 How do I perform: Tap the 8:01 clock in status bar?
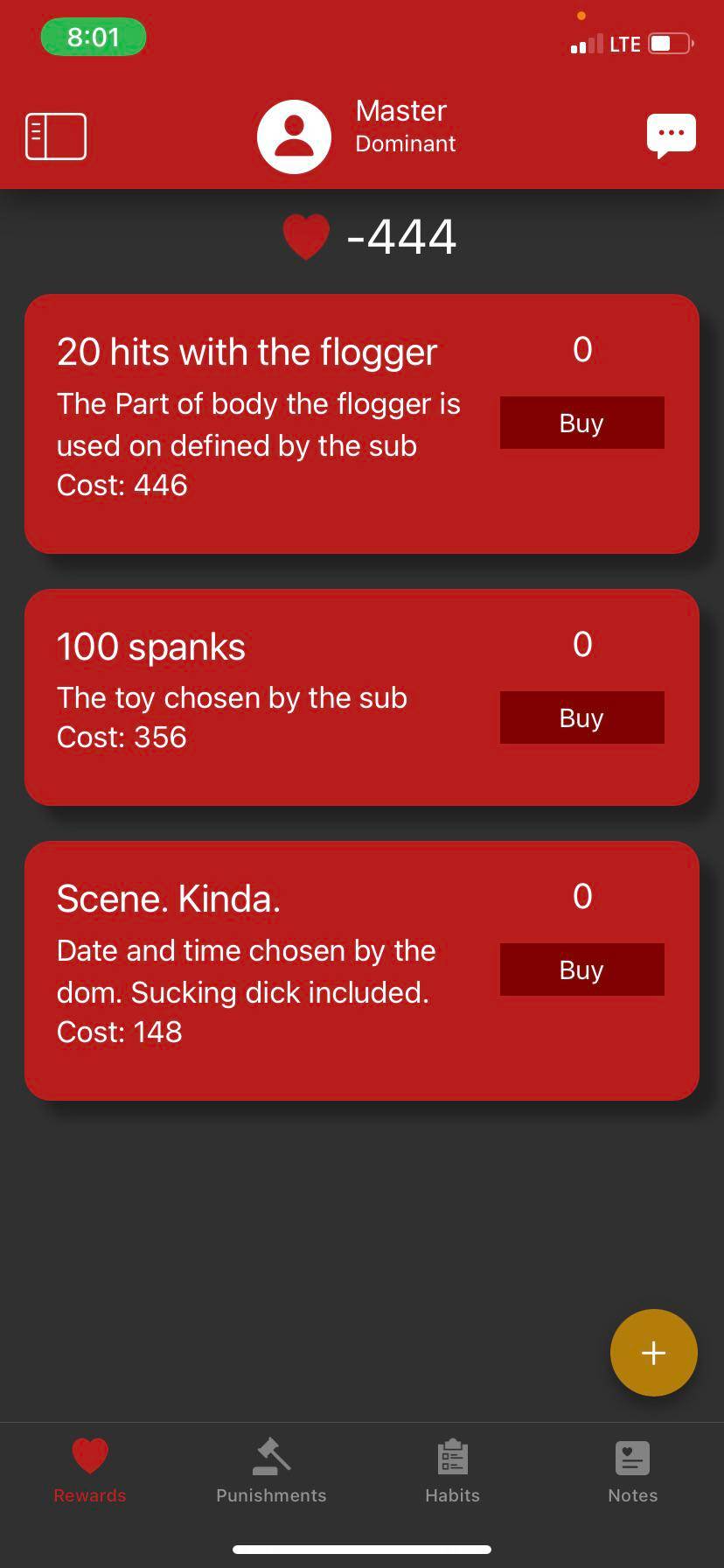click(93, 38)
